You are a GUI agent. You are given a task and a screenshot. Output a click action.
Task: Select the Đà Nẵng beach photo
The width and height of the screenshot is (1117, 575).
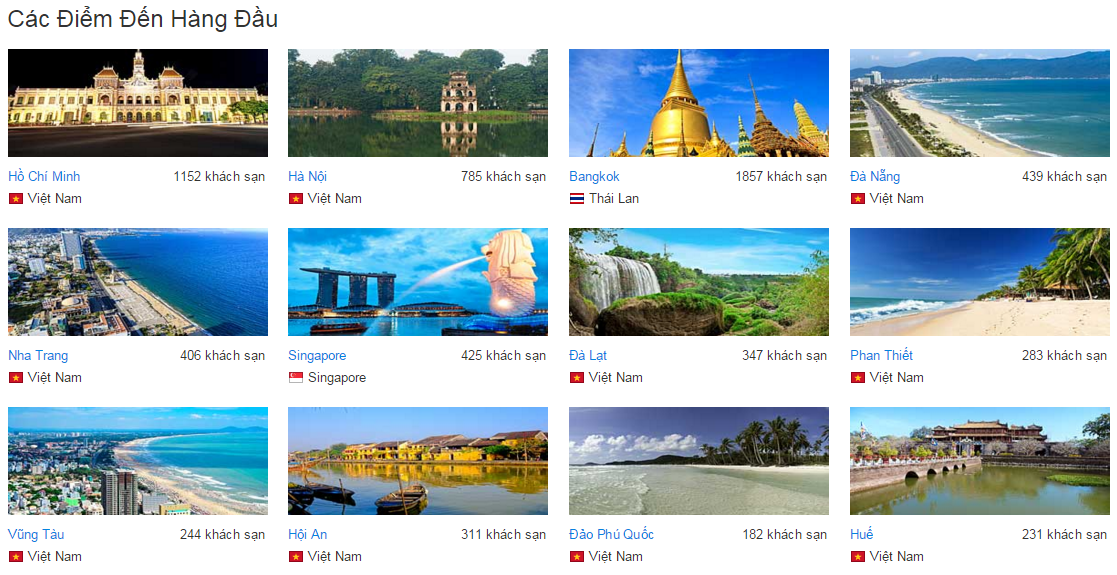[x=979, y=103]
